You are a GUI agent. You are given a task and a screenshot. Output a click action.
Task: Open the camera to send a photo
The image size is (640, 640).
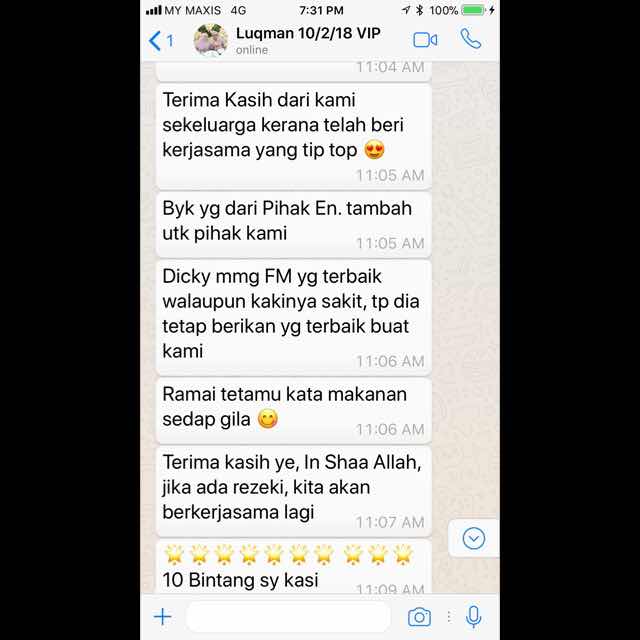click(x=419, y=617)
